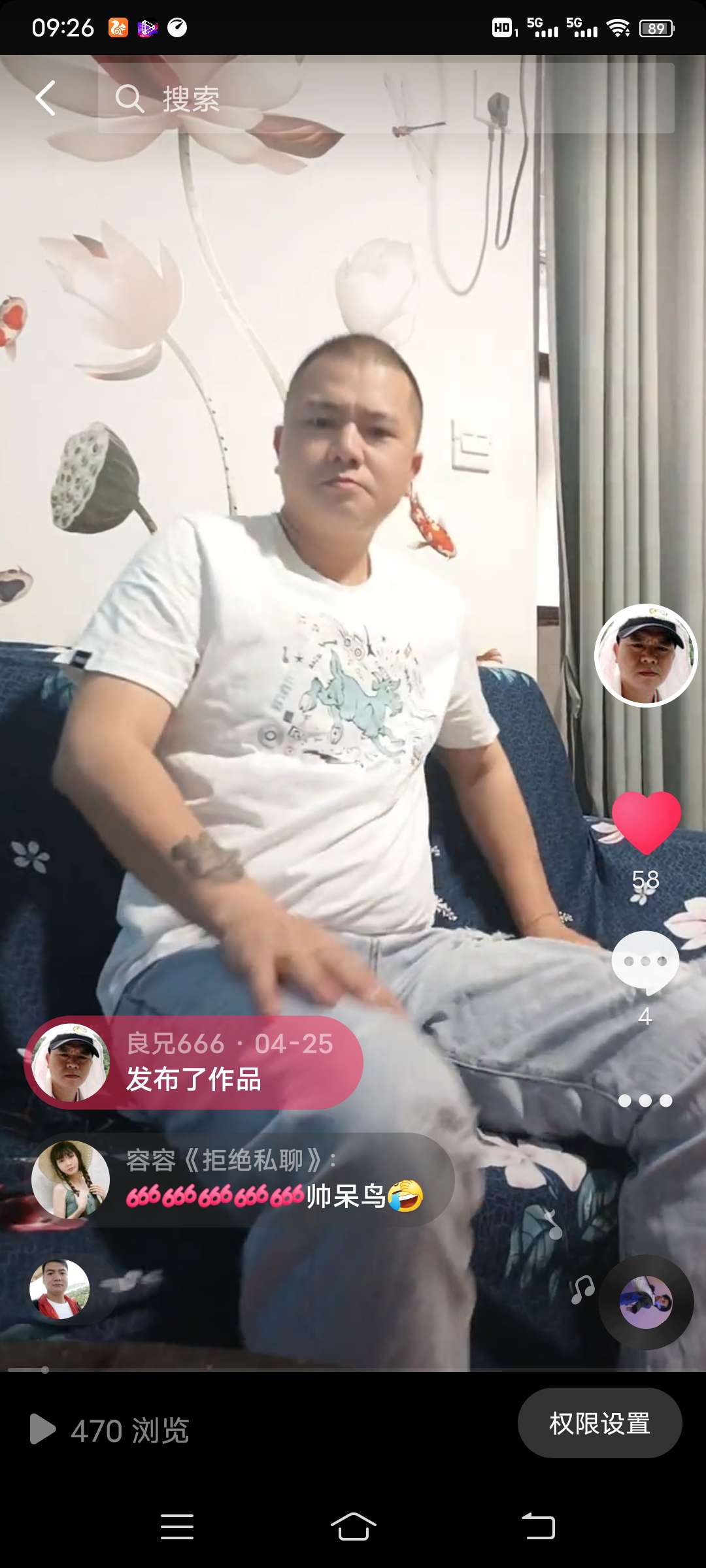Open 容容《拒绝私聊》's comment

[x=242, y=1180]
